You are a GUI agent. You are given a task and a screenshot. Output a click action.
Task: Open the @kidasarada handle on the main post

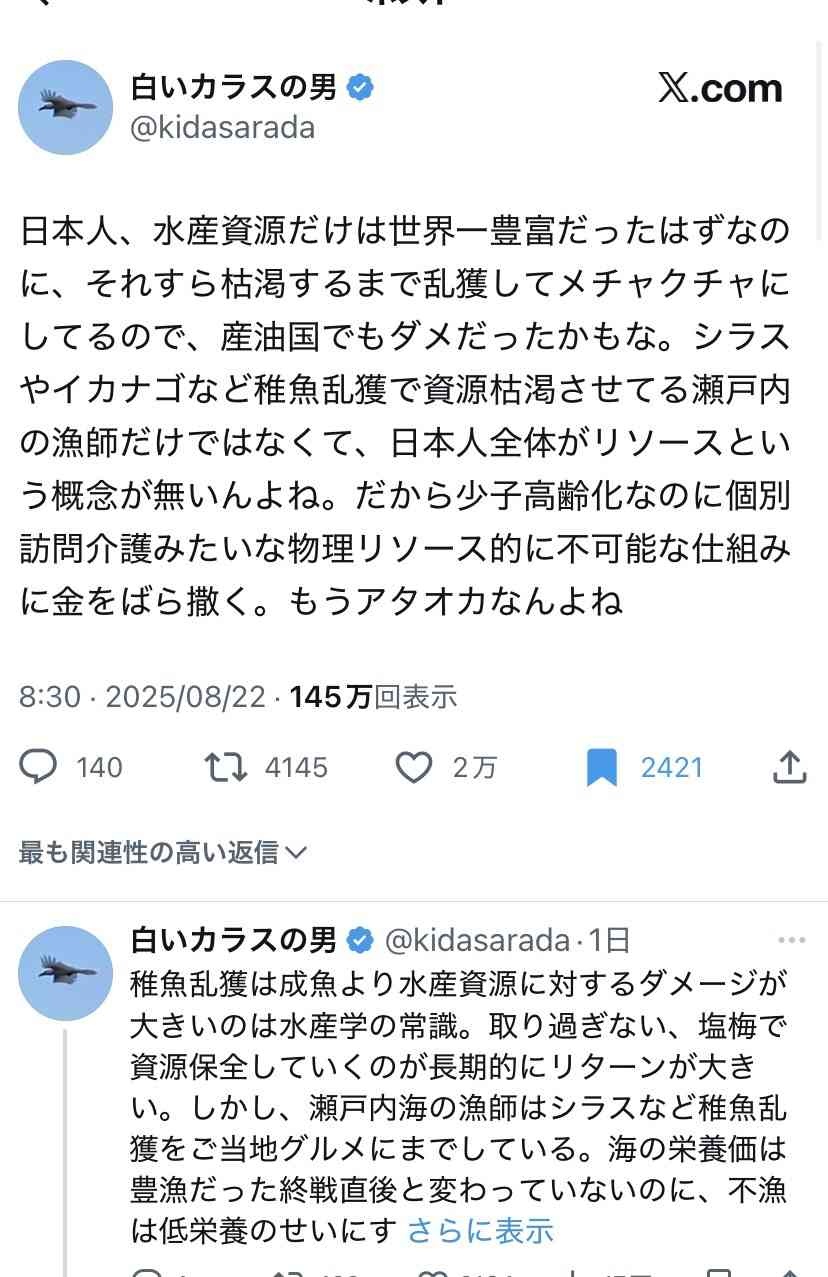point(223,128)
